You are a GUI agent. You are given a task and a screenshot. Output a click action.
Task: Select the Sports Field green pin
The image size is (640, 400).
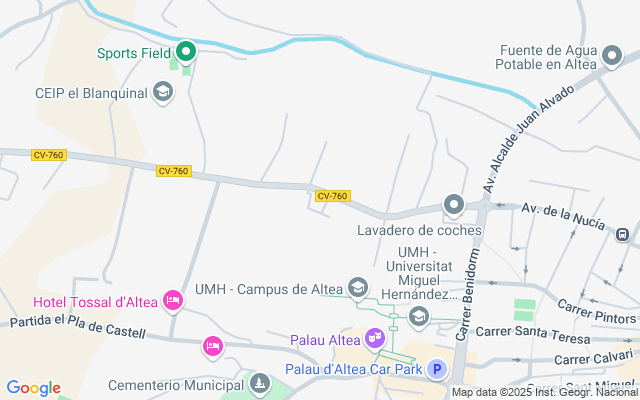click(185, 51)
